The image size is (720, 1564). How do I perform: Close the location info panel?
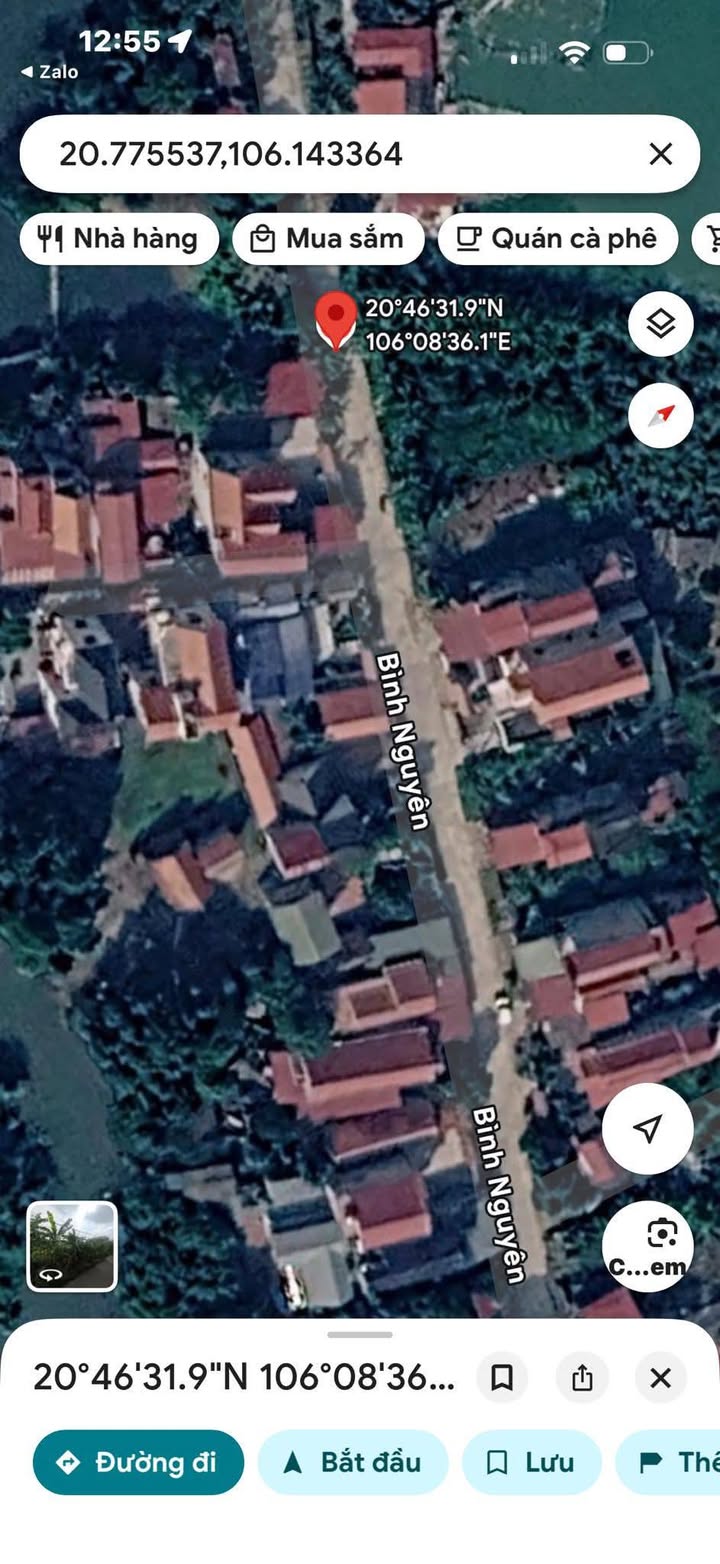(x=660, y=1378)
